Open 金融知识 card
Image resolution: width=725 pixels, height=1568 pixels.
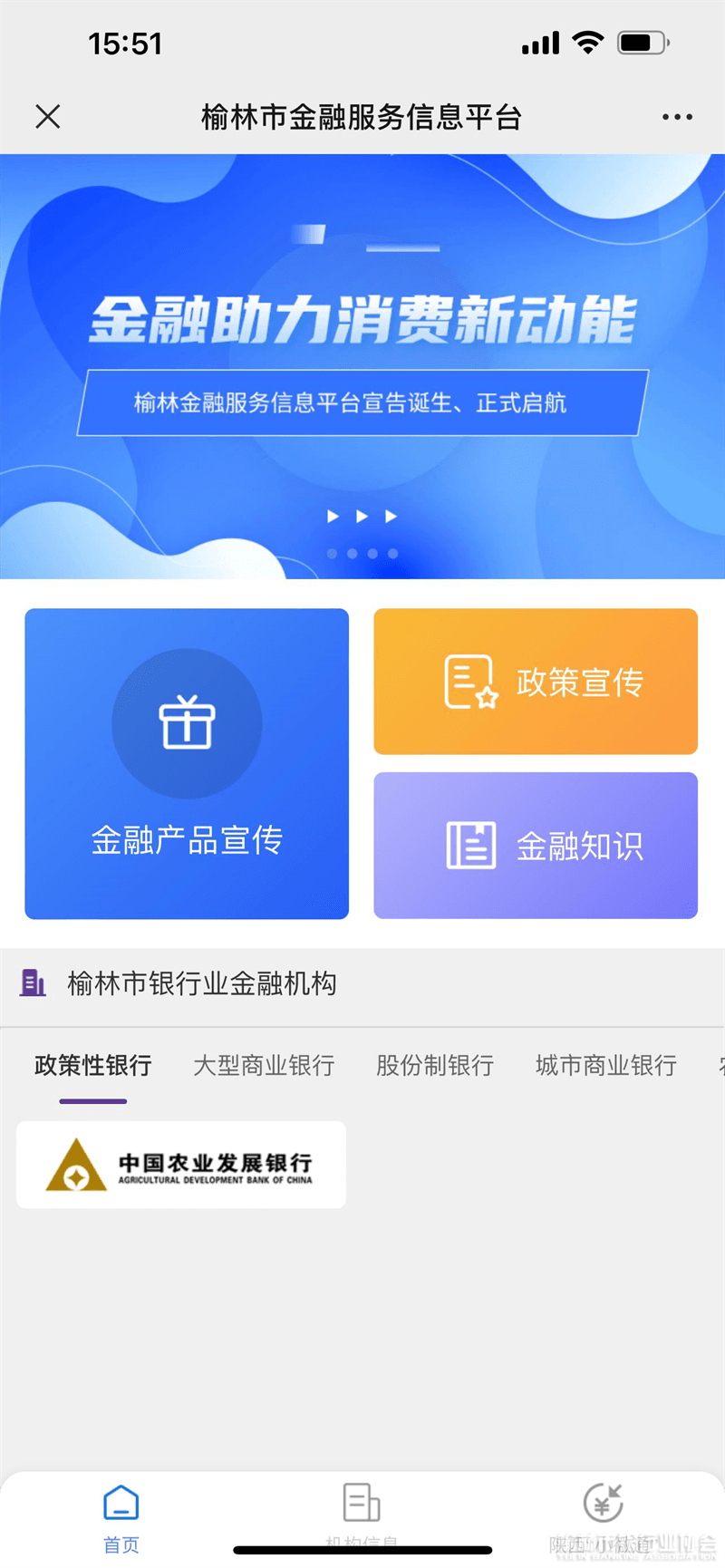click(x=536, y=846)
